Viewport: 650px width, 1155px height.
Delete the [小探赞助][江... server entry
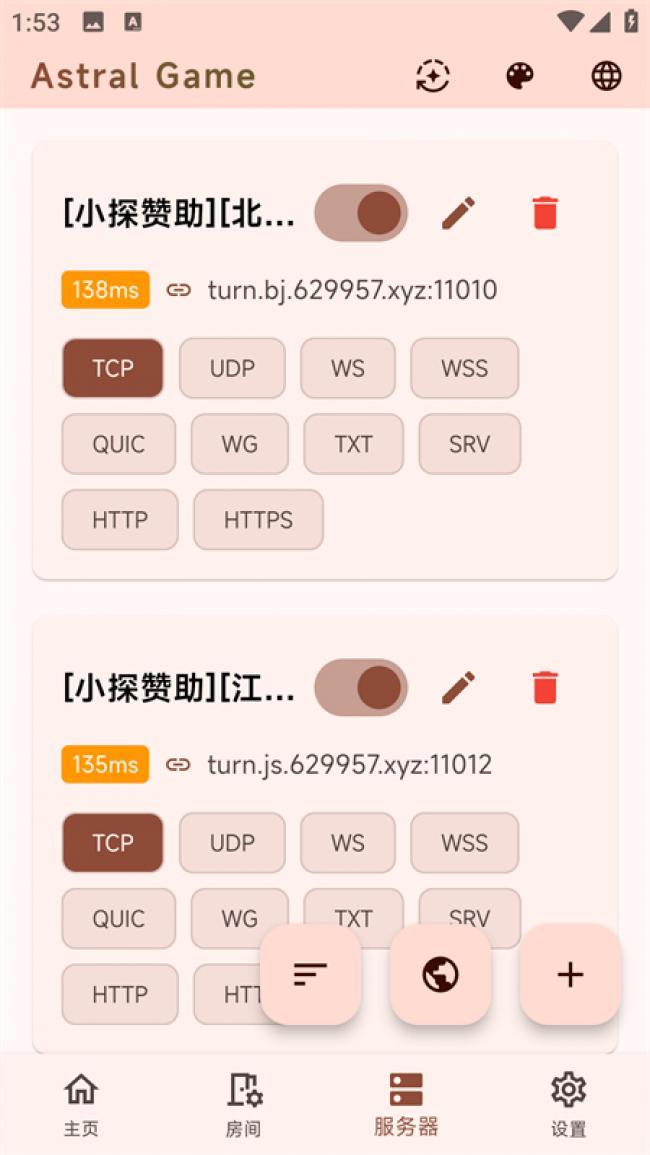[545, 688]
